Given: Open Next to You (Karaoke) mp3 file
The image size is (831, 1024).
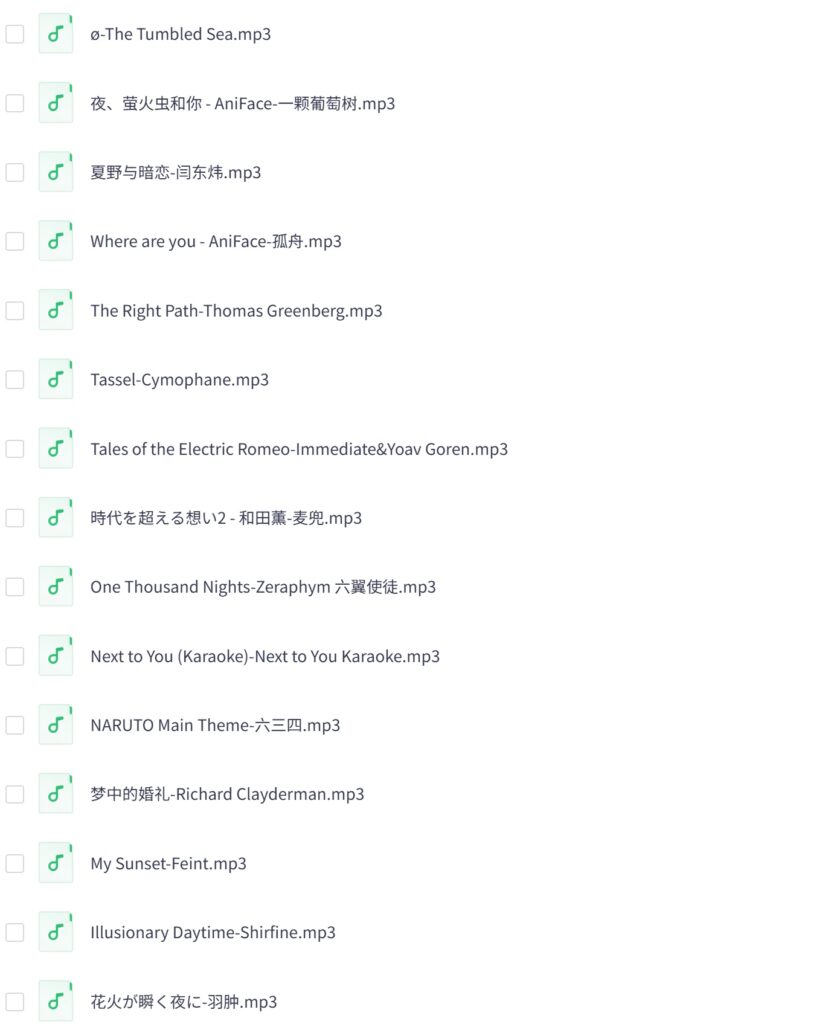Looking at the screenshot, I should (x=264, y=656).
